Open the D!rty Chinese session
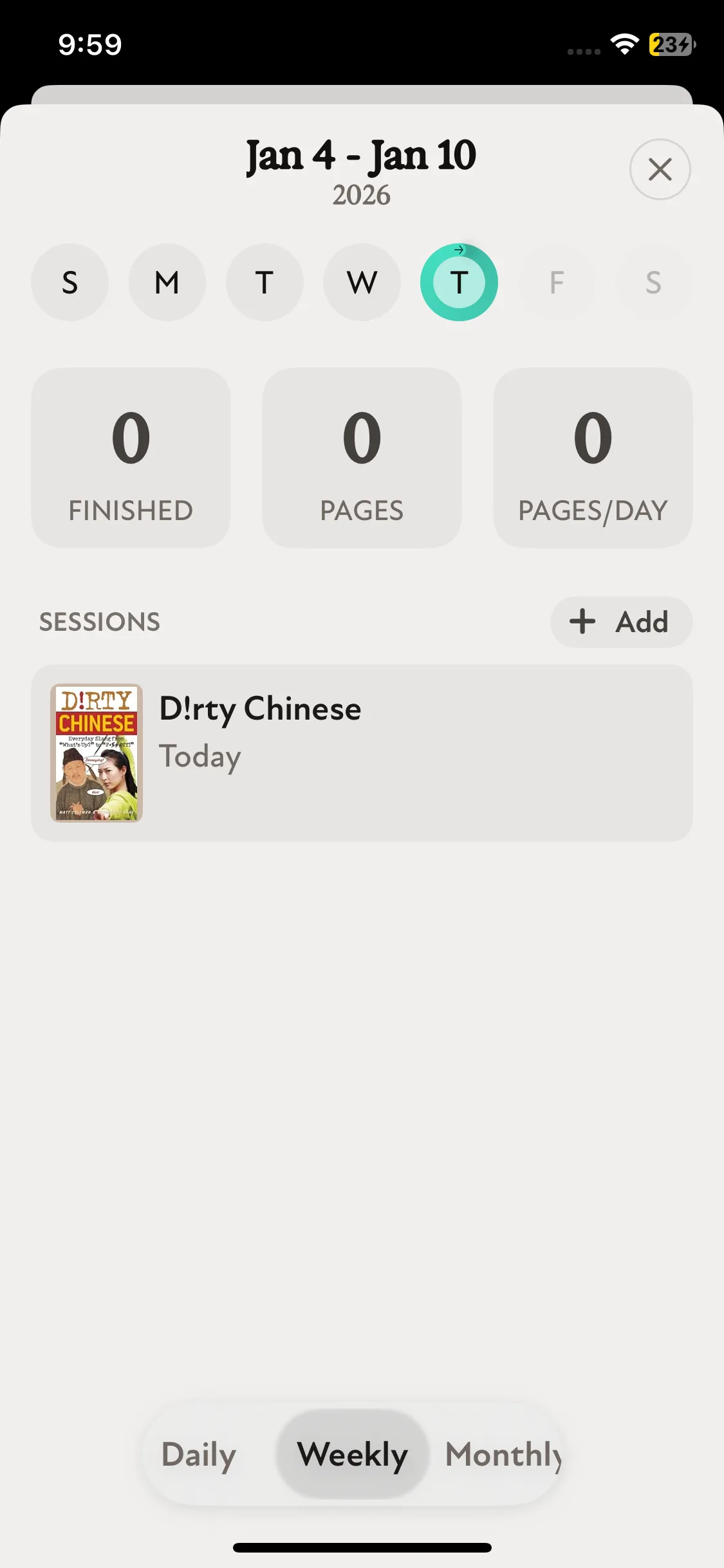724x1568 pixels. click(x=362, y=752)
